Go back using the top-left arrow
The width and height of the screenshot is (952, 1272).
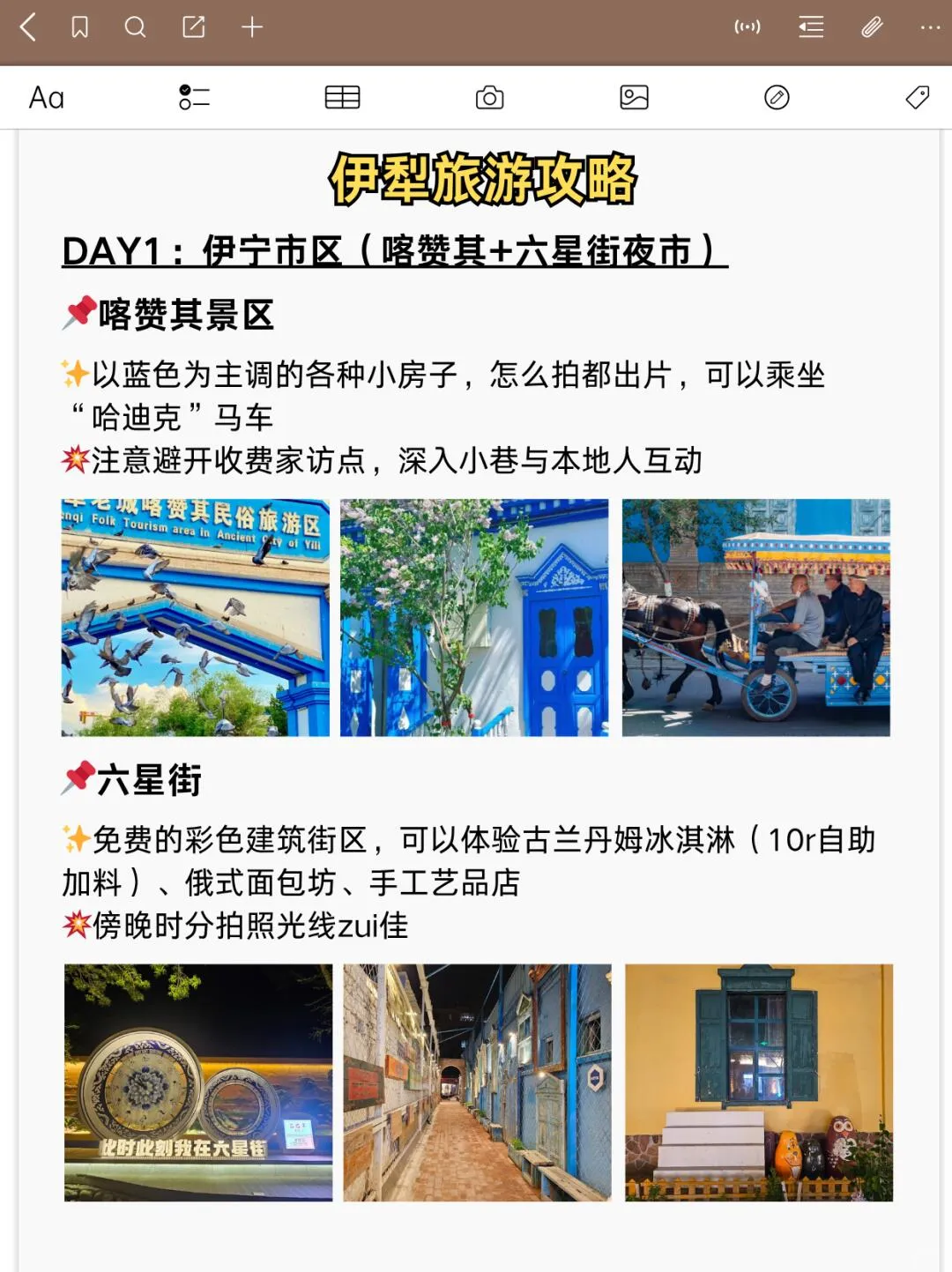click(28, 27)
